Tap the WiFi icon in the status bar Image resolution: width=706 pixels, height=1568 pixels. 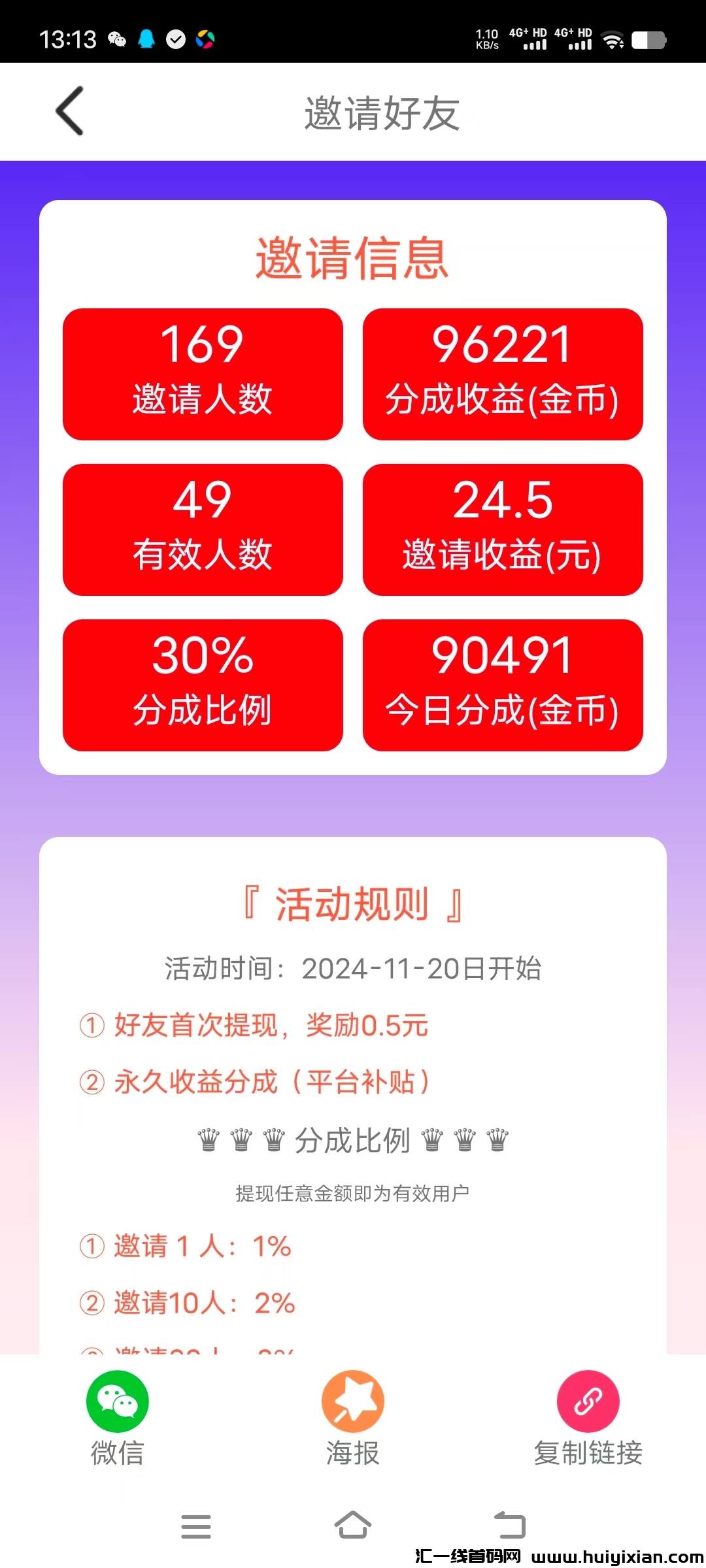pyautogui.click(x=612, y=41)
